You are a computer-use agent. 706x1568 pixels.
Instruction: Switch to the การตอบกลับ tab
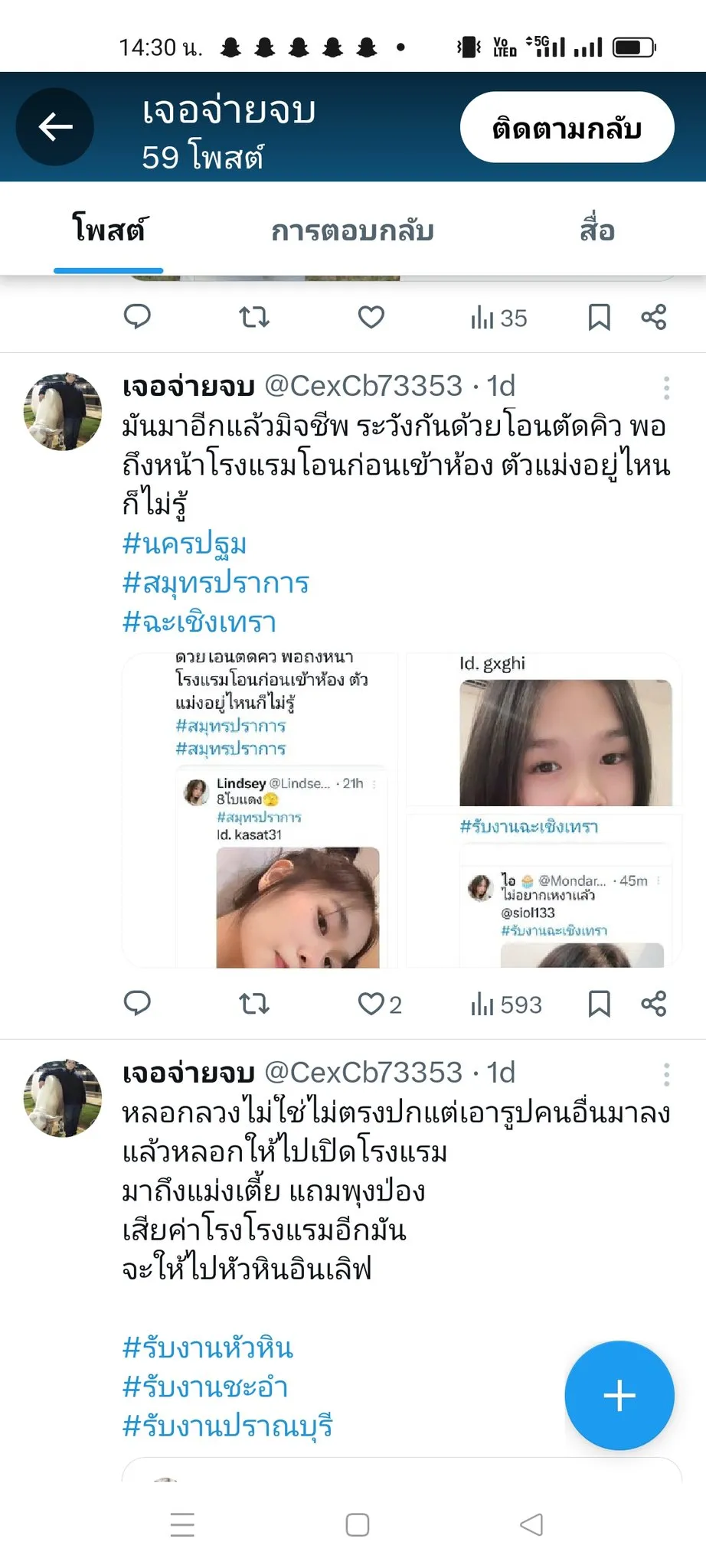[x=352, y=230]
